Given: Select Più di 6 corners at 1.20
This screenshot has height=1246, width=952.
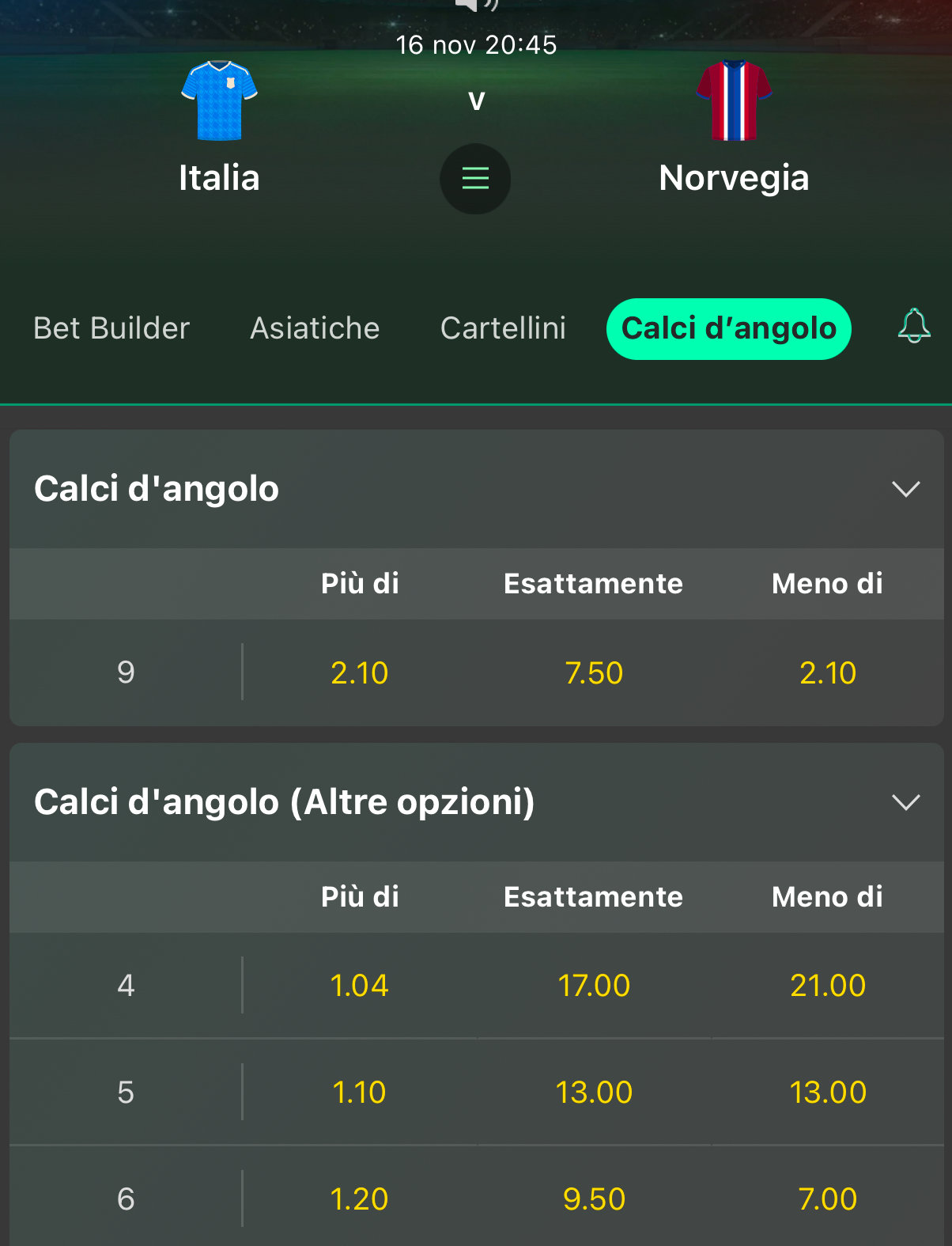Looking at the screenshot, I should [x=360, y=1199].
